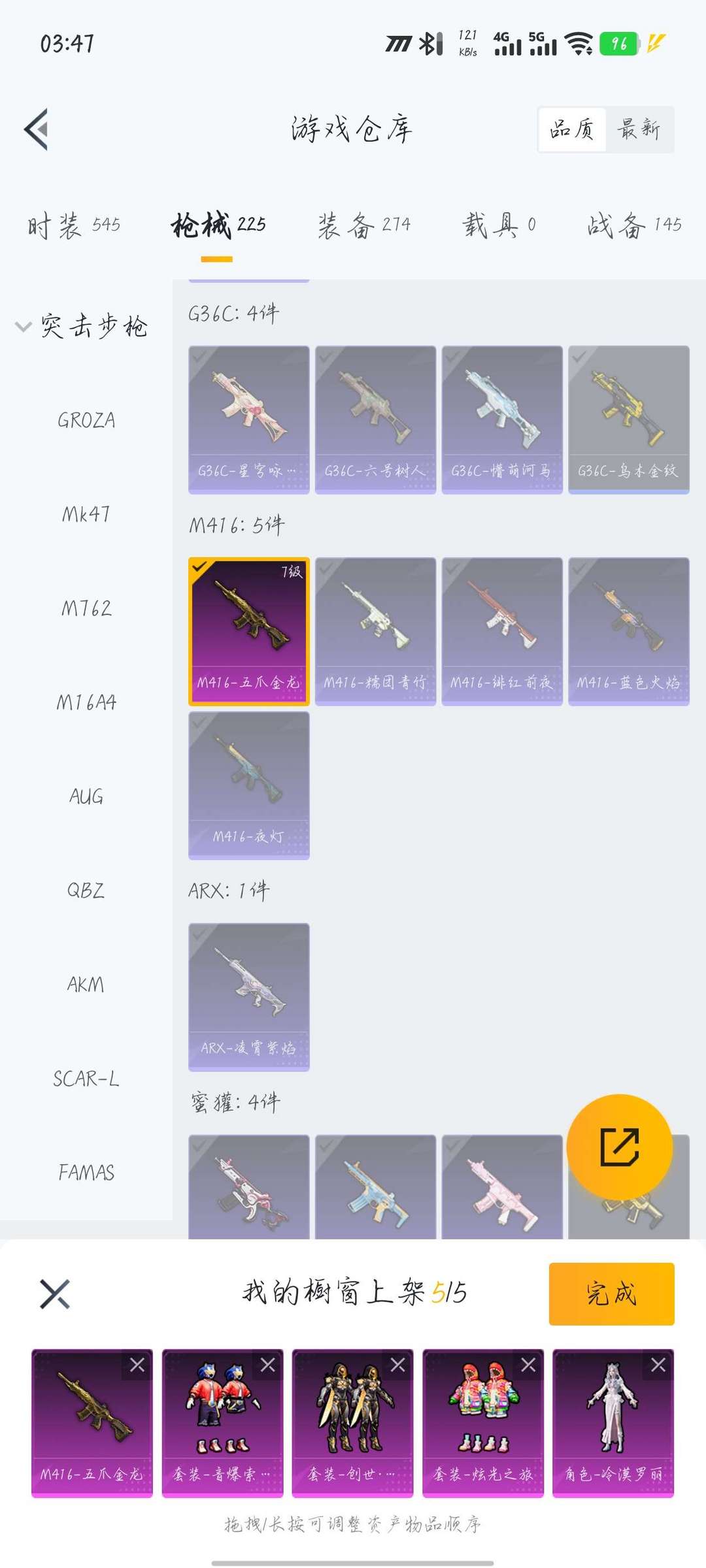
Task: Show the FAMAS weapon group
Action: click(x=86, y=1173)
